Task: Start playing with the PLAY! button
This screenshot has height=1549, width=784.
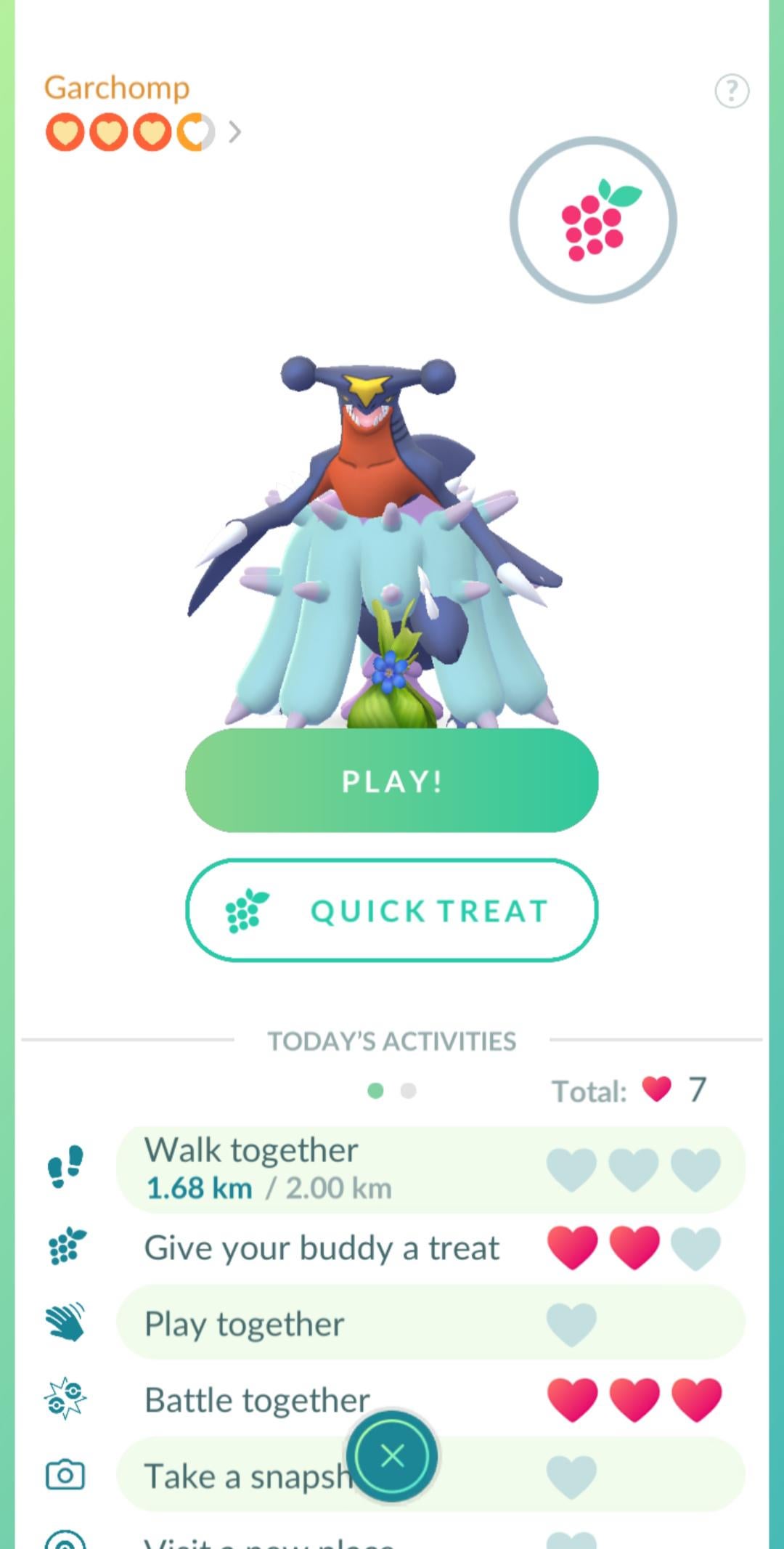Action: click(x=392, y=781)
